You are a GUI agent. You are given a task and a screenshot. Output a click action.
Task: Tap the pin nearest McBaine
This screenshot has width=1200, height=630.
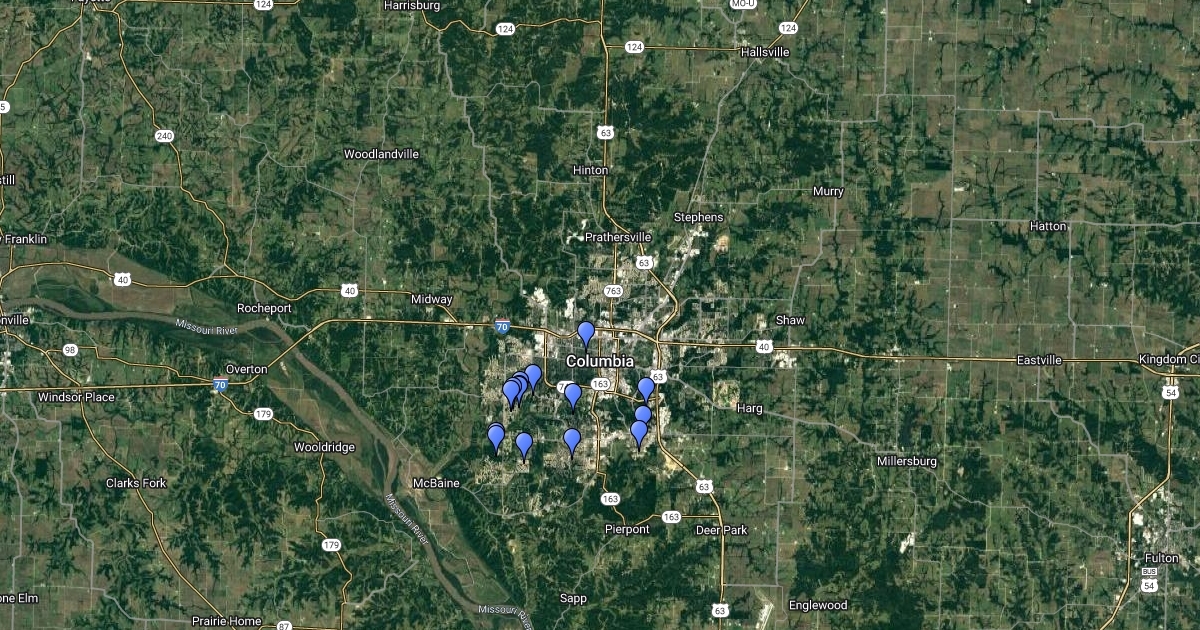click(x=496, y=437)
